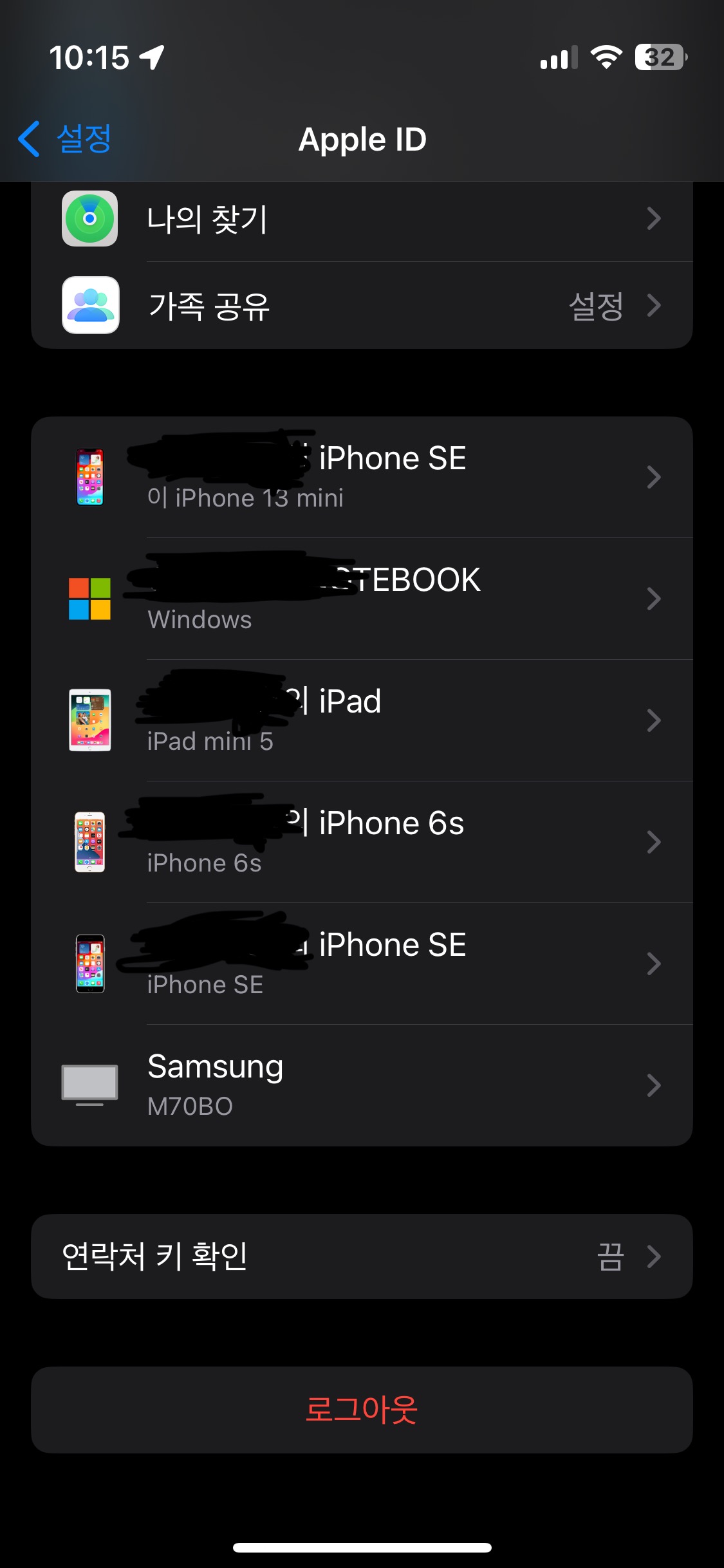
Task: View the iPad mini 5 device details
Action: click(x=362, y=720)
